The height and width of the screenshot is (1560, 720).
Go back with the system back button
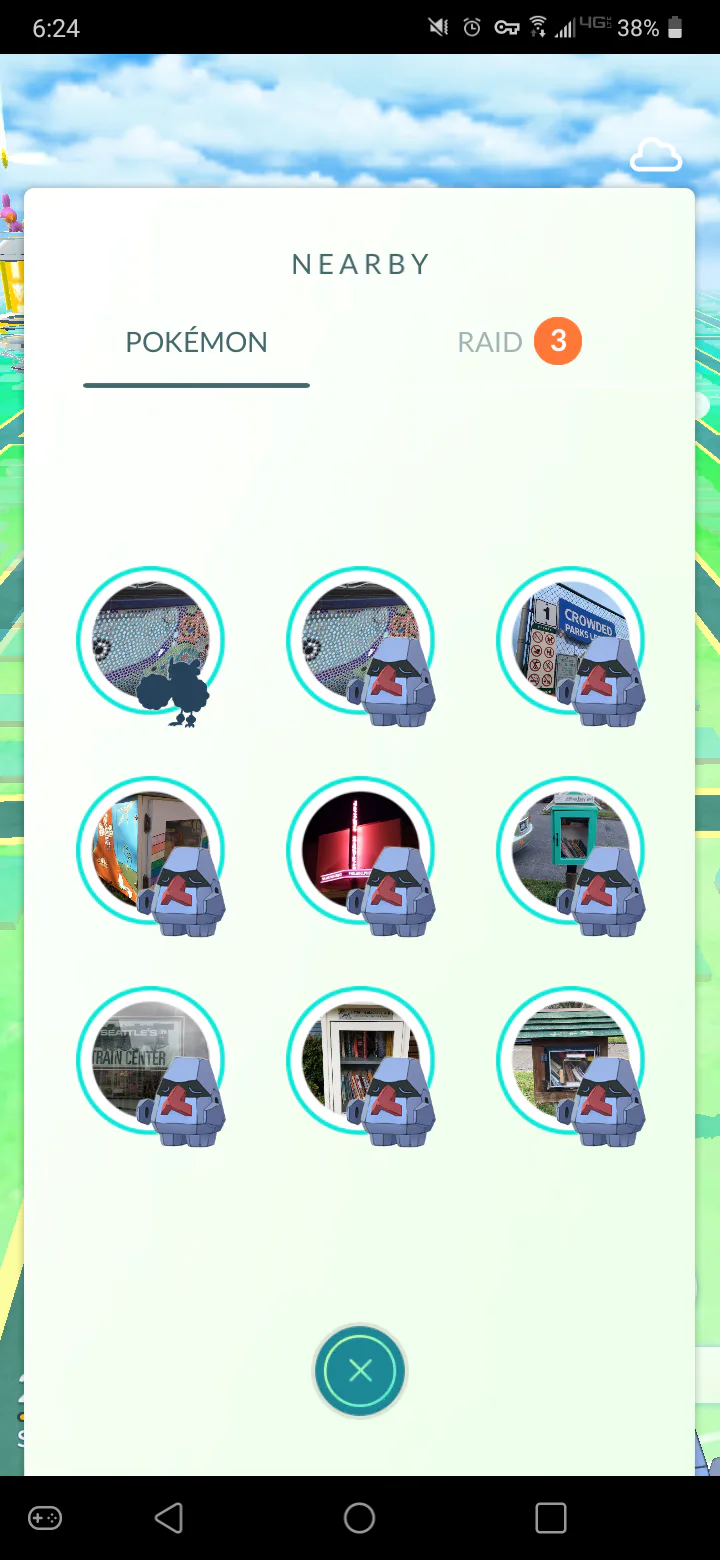[169, 1518]
